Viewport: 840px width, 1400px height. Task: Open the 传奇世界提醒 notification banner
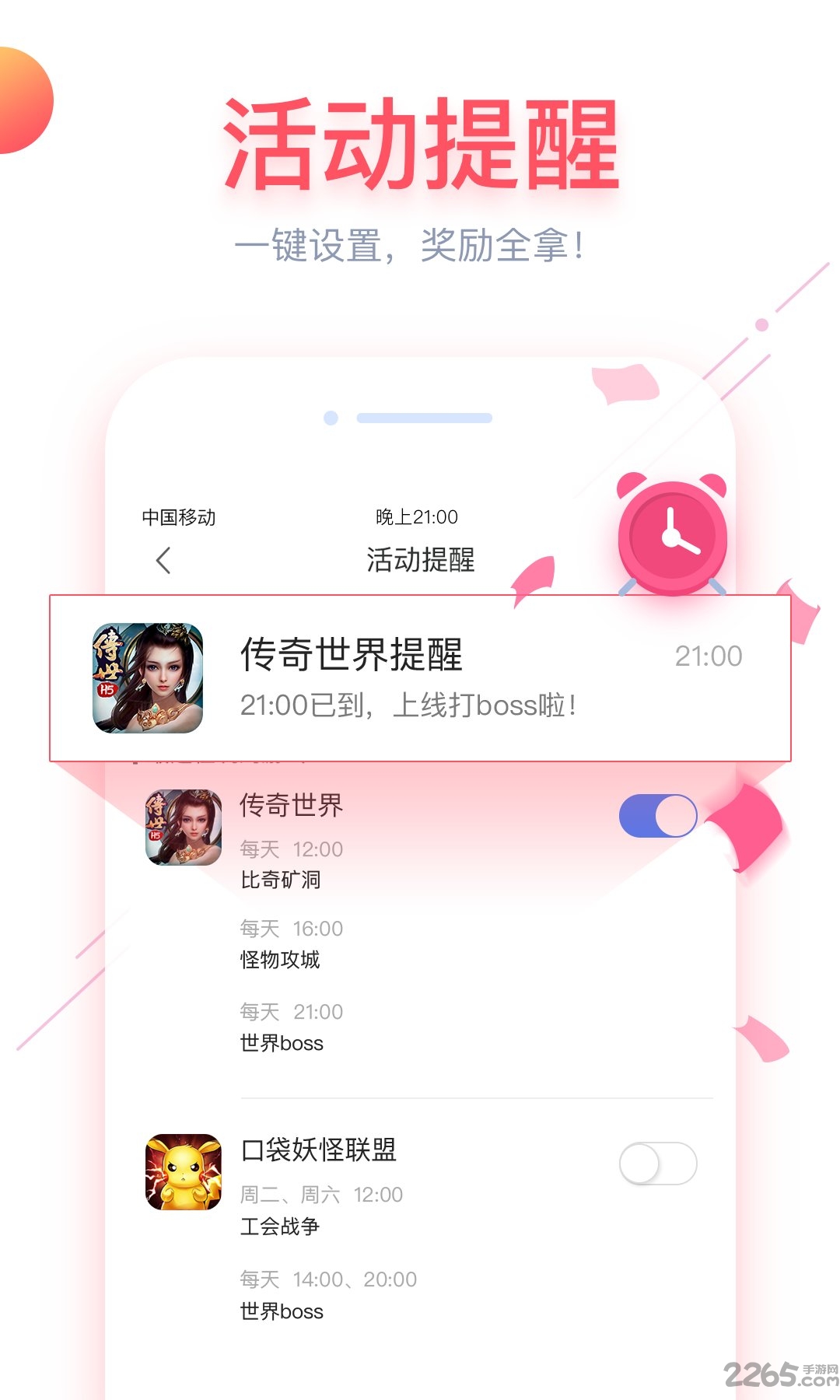[420, 677]
